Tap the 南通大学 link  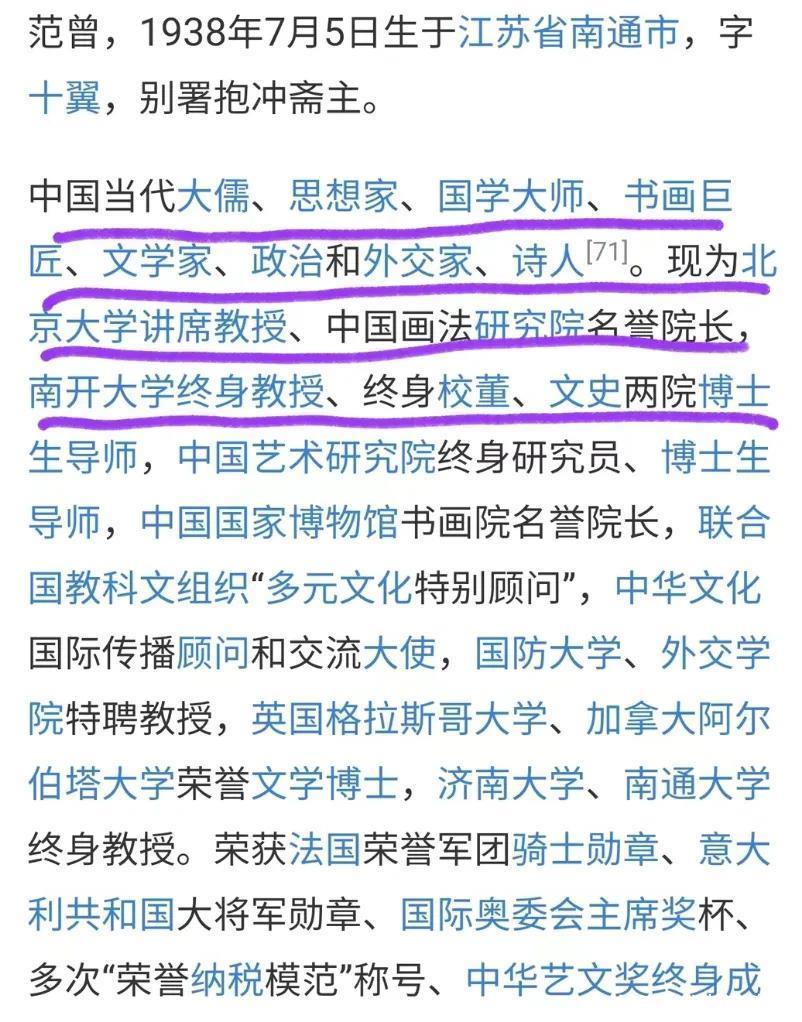[x=696, y=784]
